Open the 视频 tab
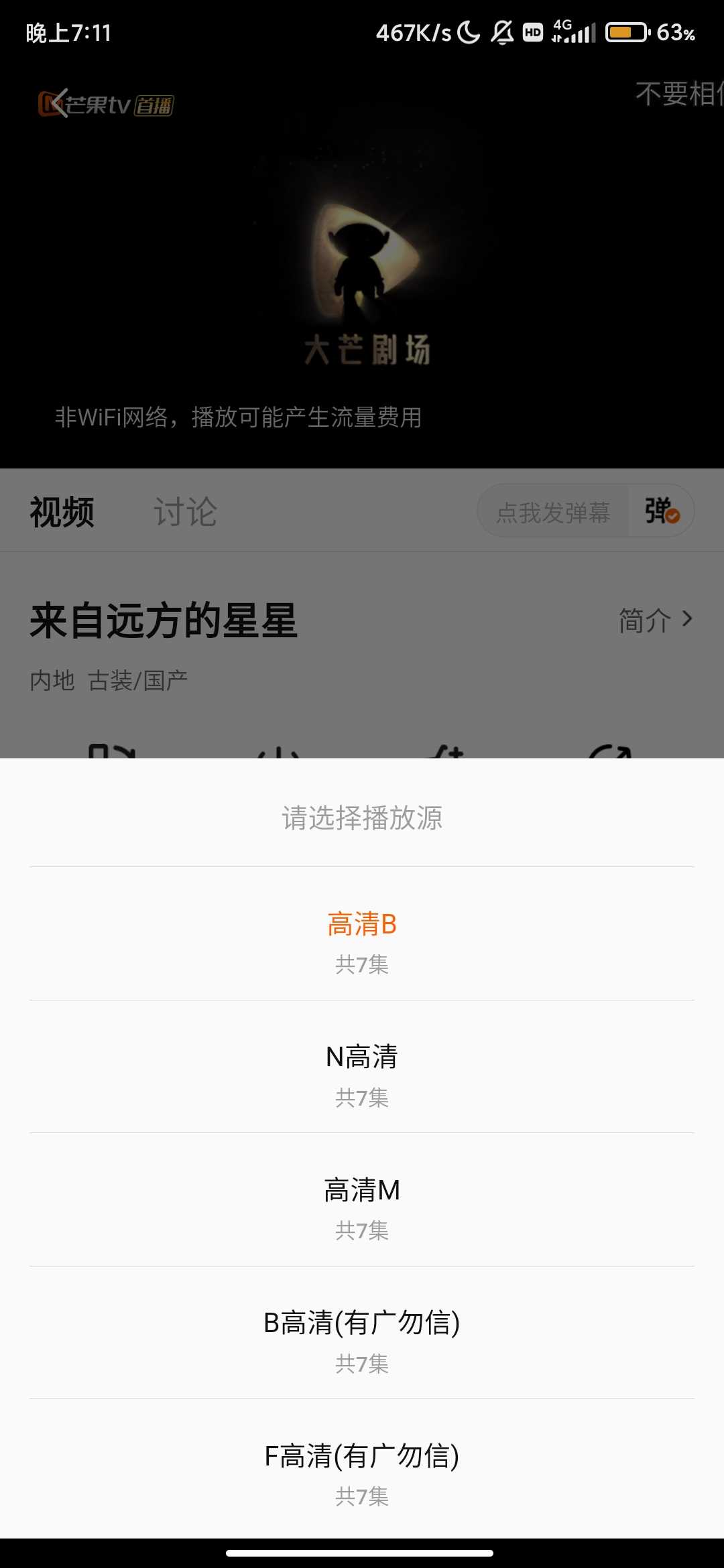Screen dimensions: 724x1568 click(62, 512)
